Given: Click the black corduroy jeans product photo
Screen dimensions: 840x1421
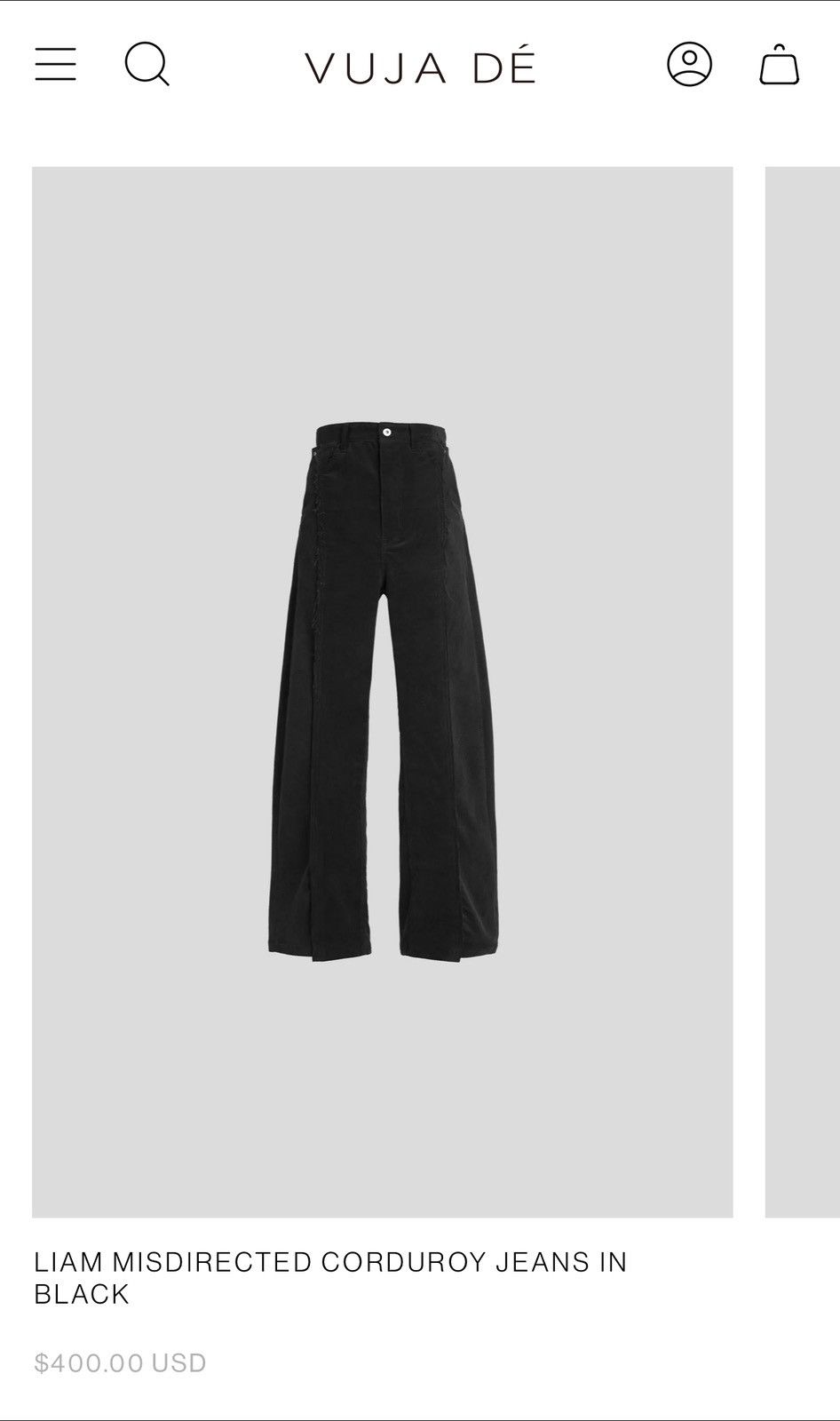Looking at the screenshot, I should (x=388, y=693).
